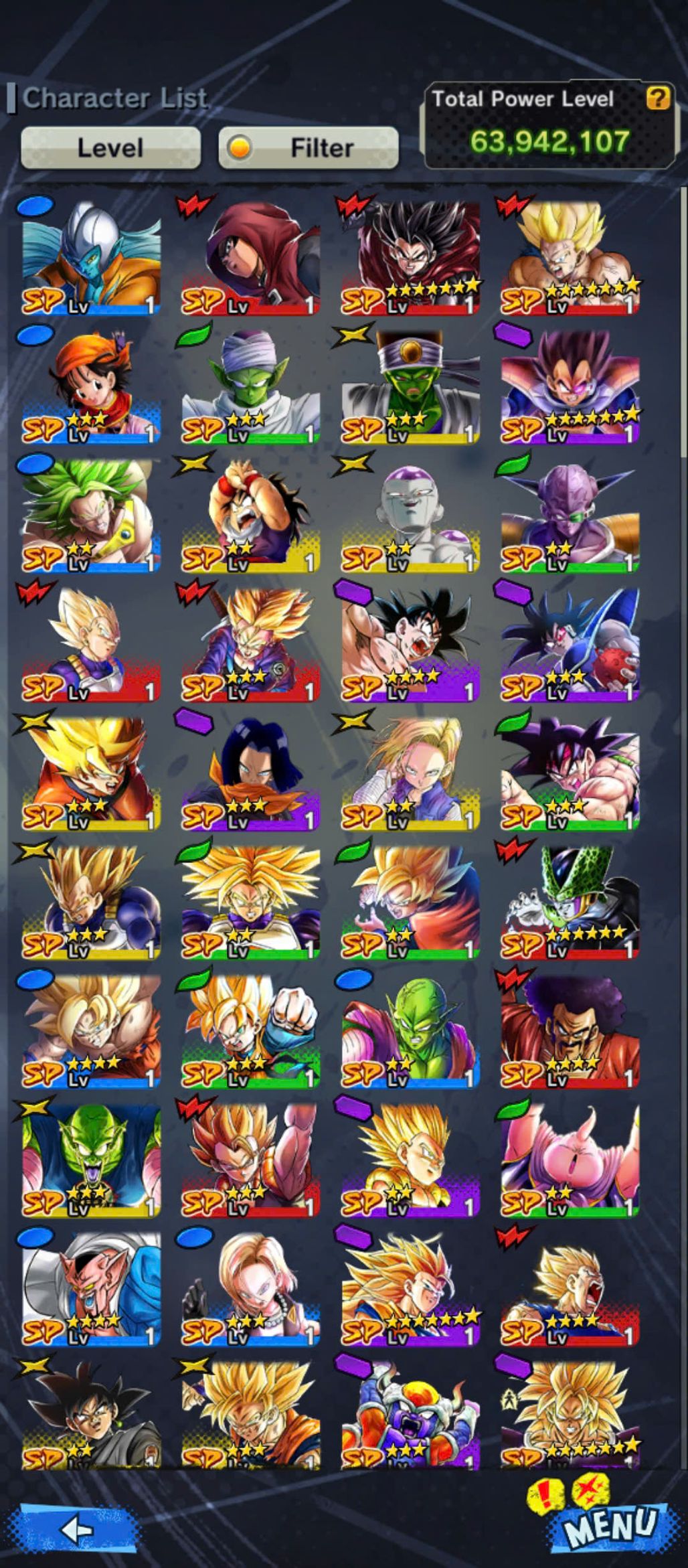Image resolution: width=688 pixels, height=1568 pixels.
Task: Open the Level sort button
Action: (x=110, y=147)
